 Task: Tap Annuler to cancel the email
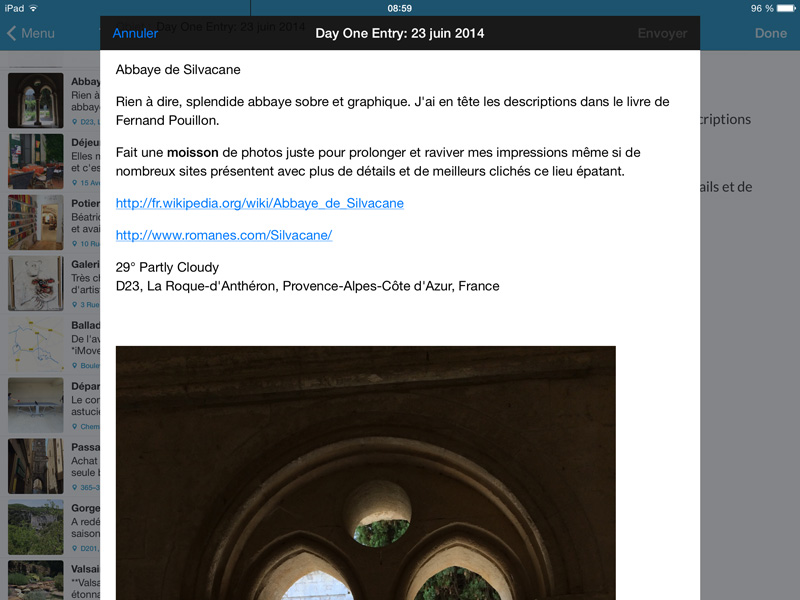[135, 33]
